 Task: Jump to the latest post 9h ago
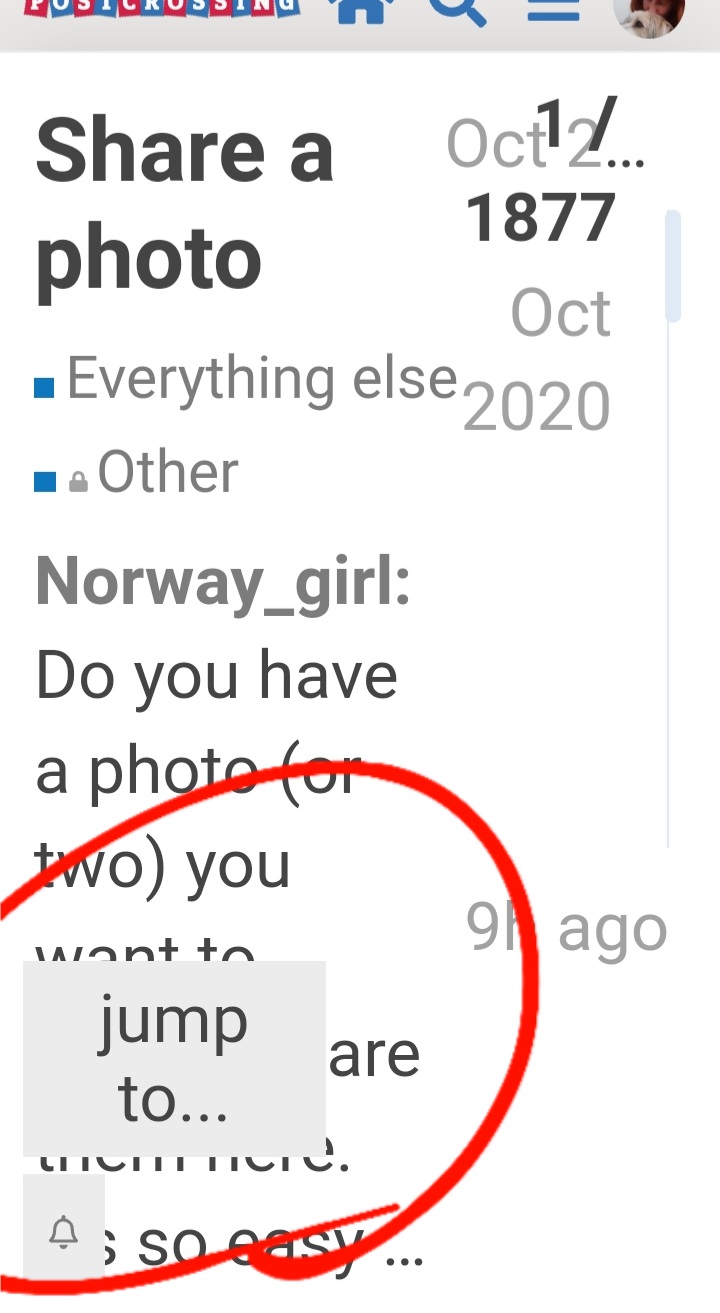(567, 929)
